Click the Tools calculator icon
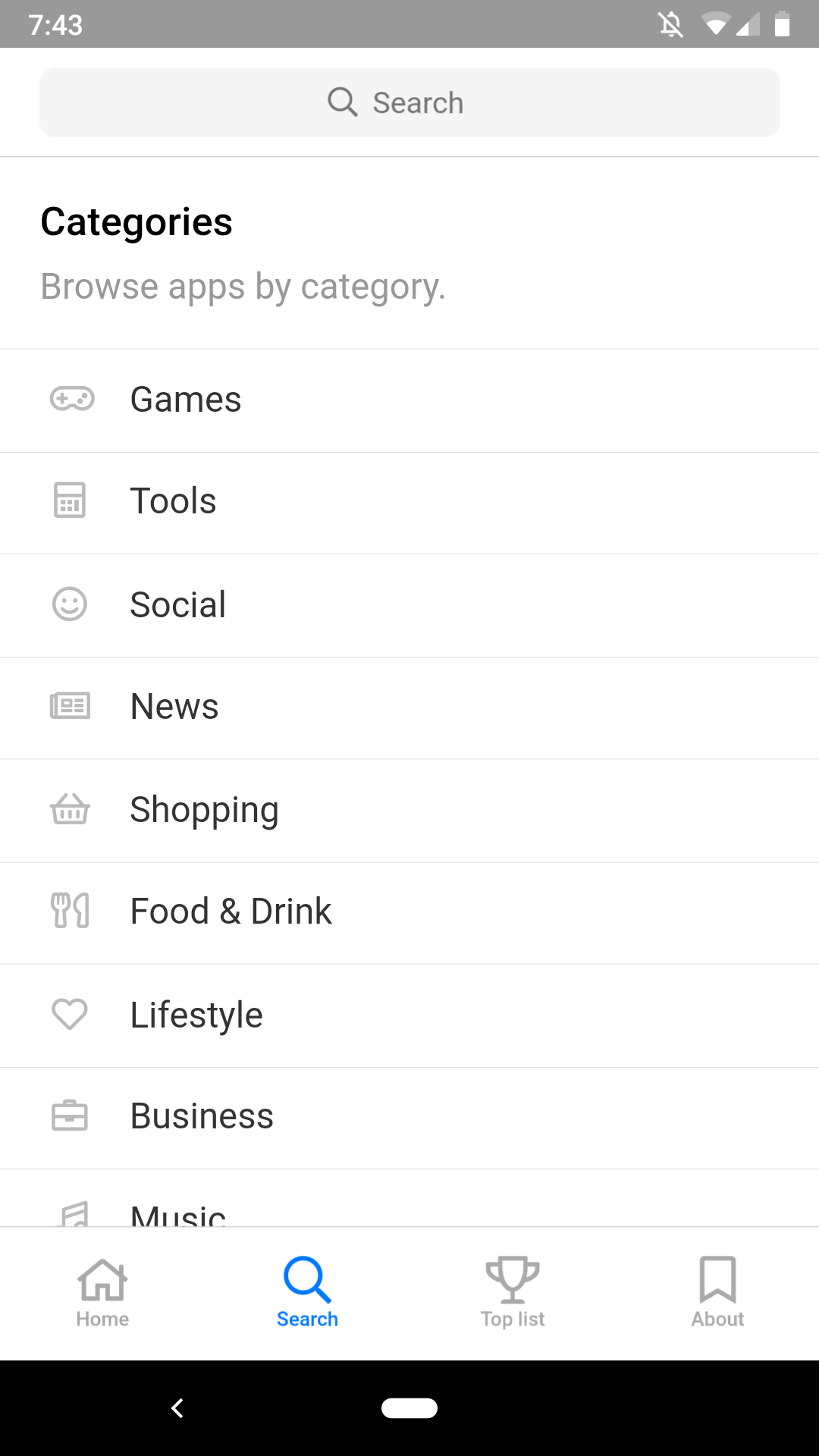Image resolution: width=819 pixels, height=1456 pixels. (x=69, y=500)
